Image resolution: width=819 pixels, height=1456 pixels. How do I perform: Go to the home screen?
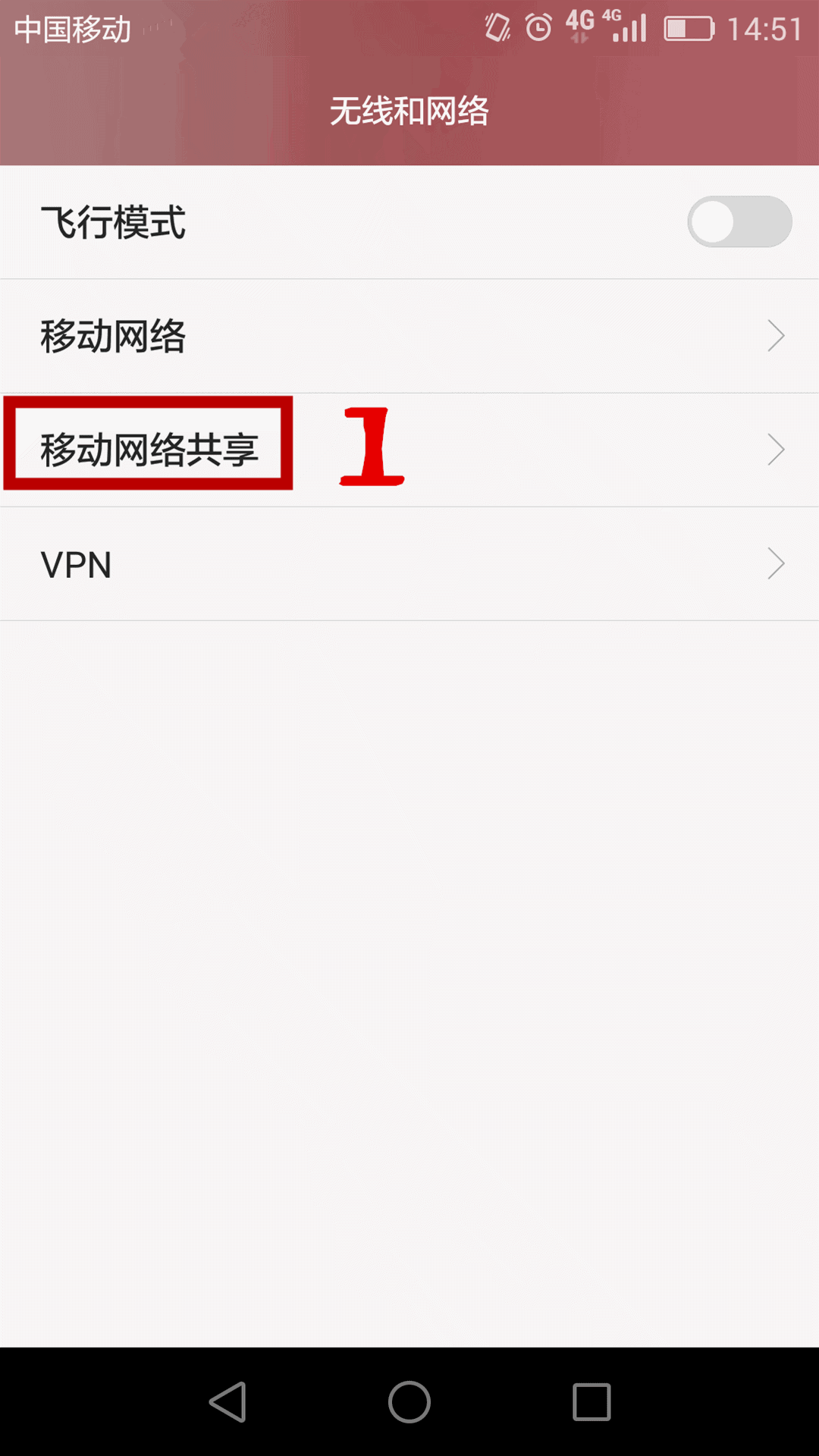click(409, 1401)
